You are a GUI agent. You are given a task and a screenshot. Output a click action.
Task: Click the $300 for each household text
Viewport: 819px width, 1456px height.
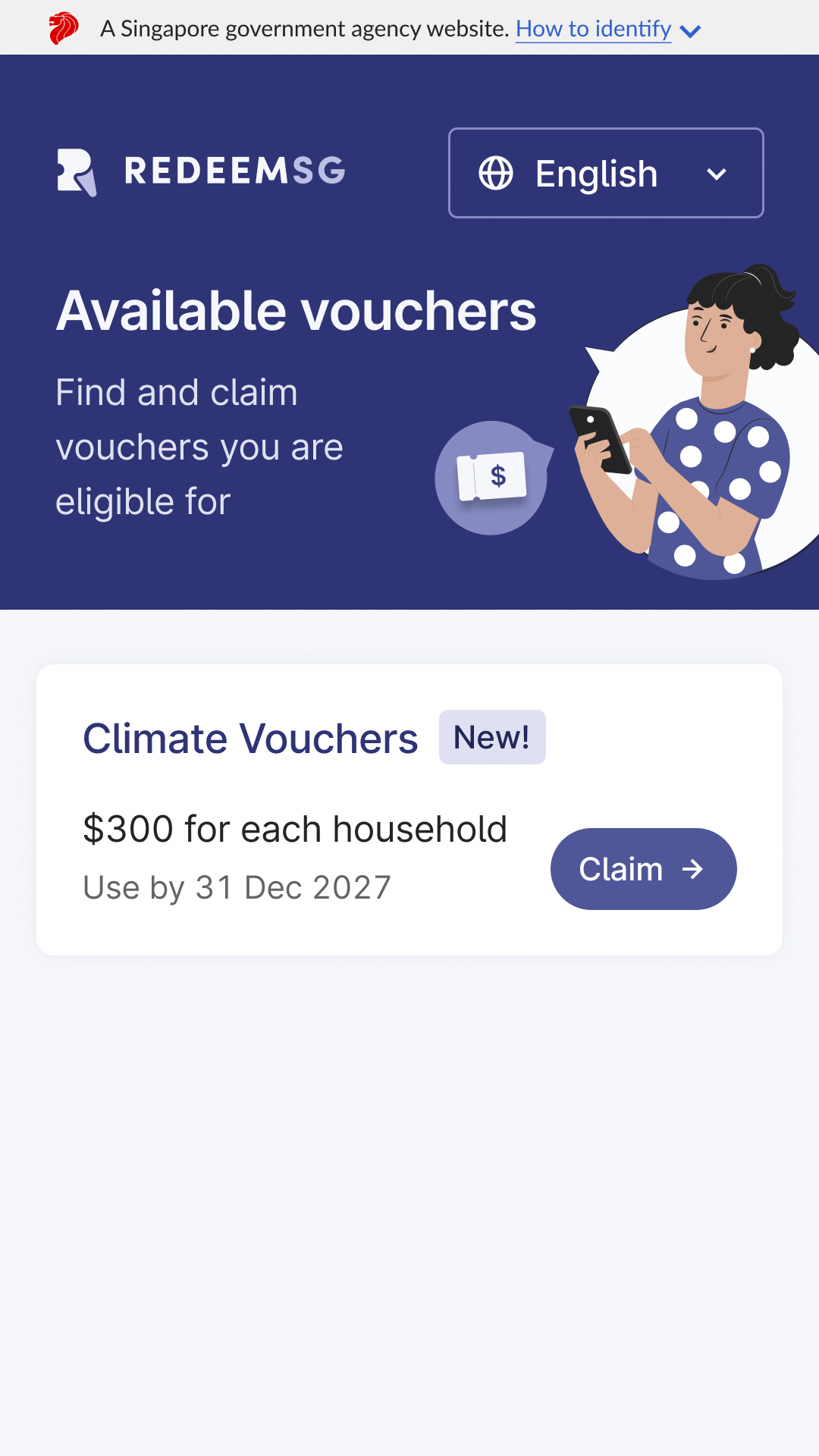pos(296,828)
